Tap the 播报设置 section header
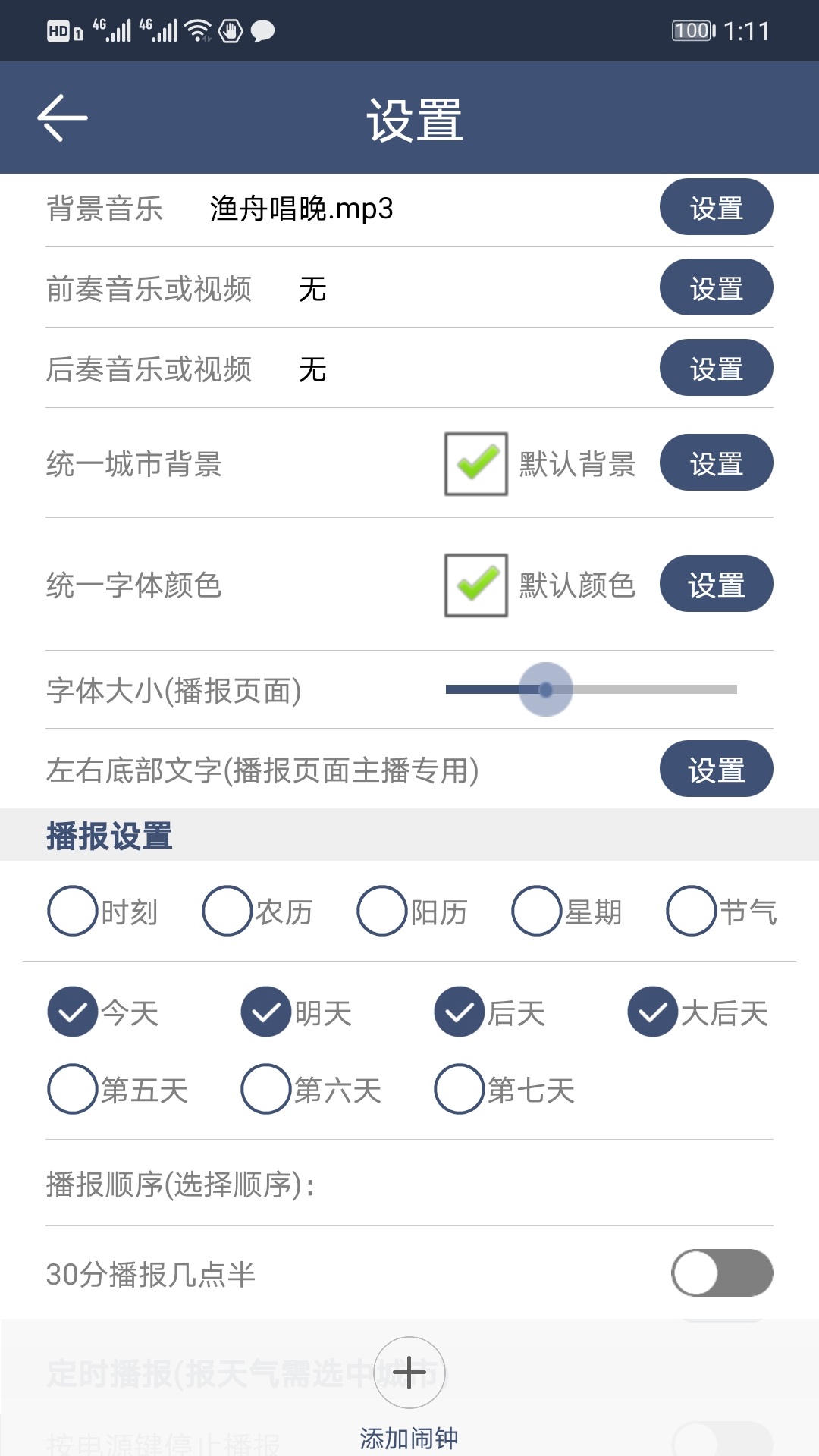Viewport: 819px width, 1456px height. [108, 837]
